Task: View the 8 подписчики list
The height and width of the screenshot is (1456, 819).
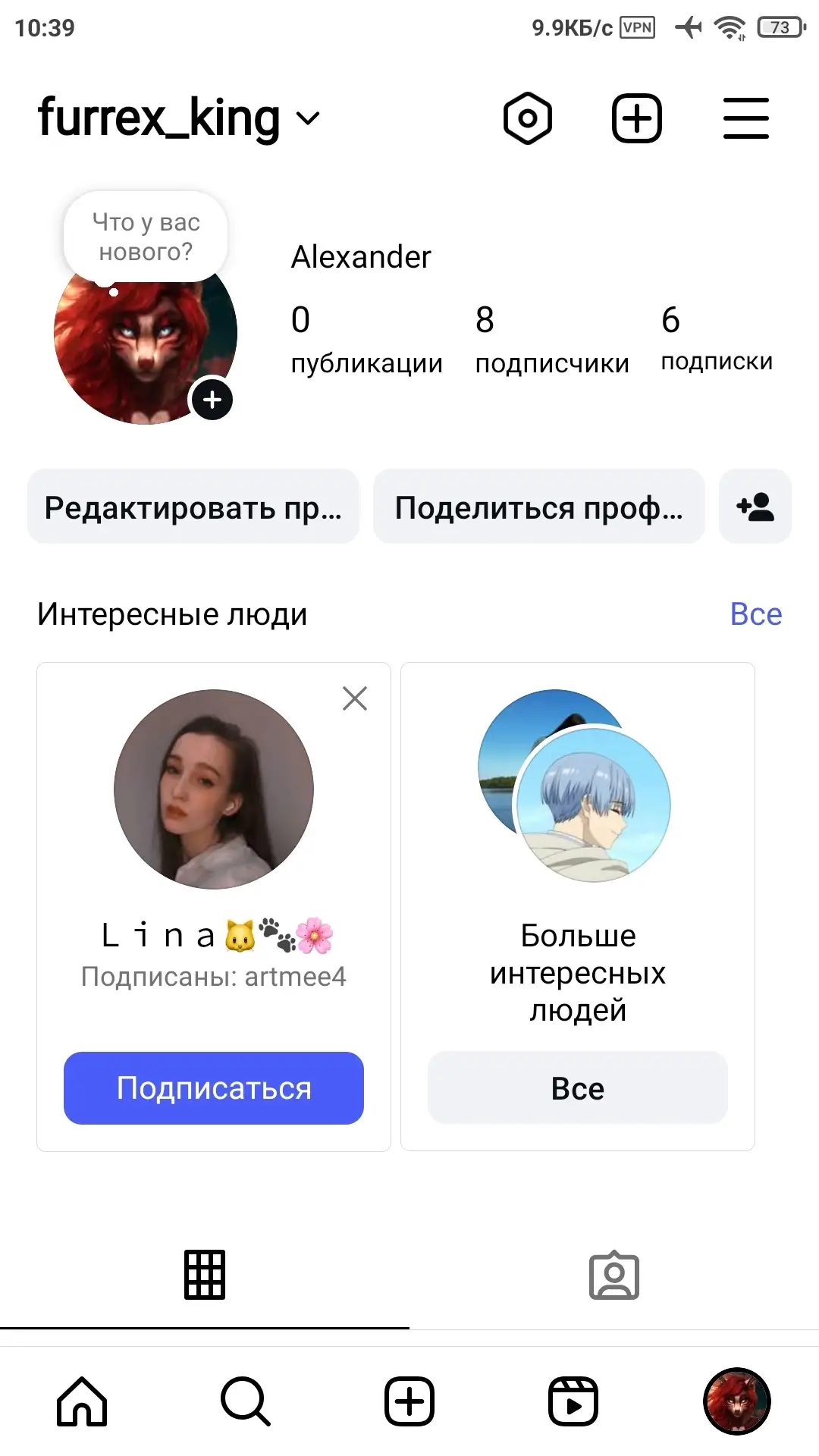Action: point(552,339)
